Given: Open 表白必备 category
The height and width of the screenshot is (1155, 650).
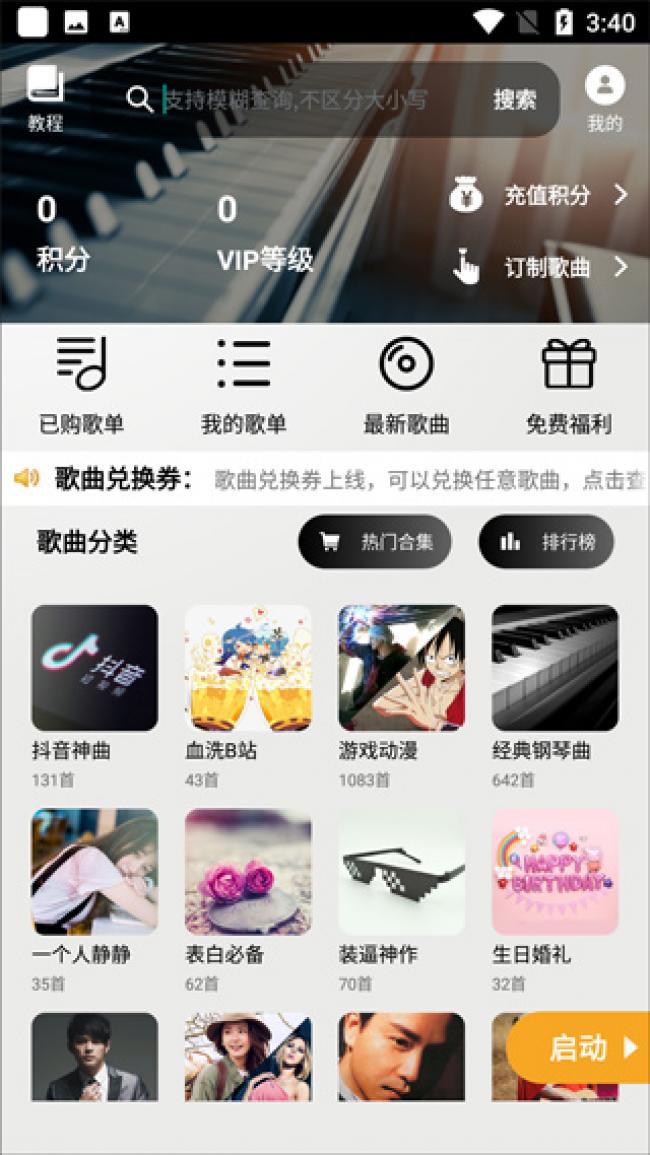Looking at the screenshot, I should 248,872.
